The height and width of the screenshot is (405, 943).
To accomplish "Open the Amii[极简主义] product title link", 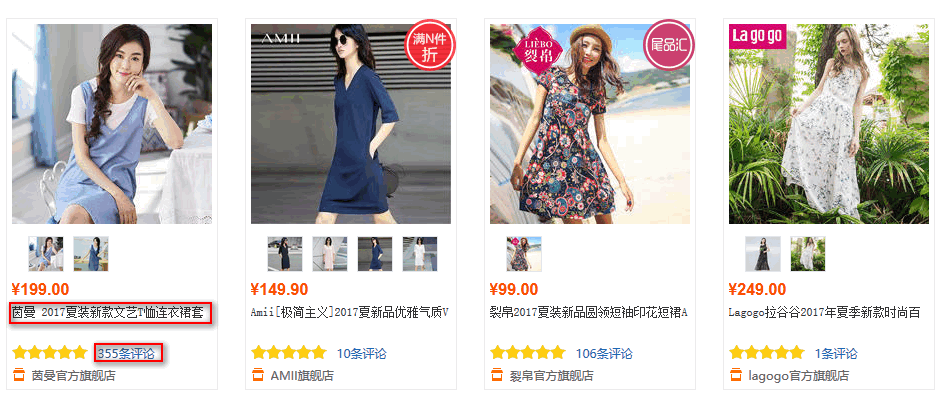I will (x=349, y=312).
